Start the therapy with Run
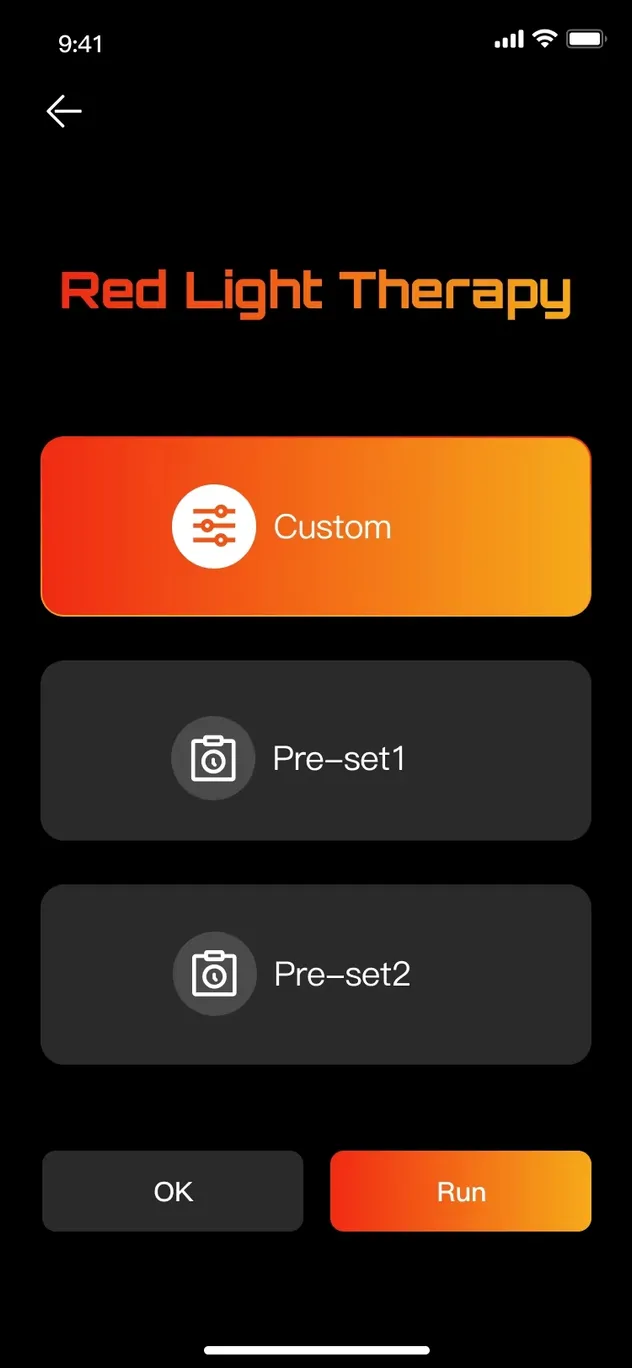This screenshot has height=1368, width=632. coord(461,1191)
